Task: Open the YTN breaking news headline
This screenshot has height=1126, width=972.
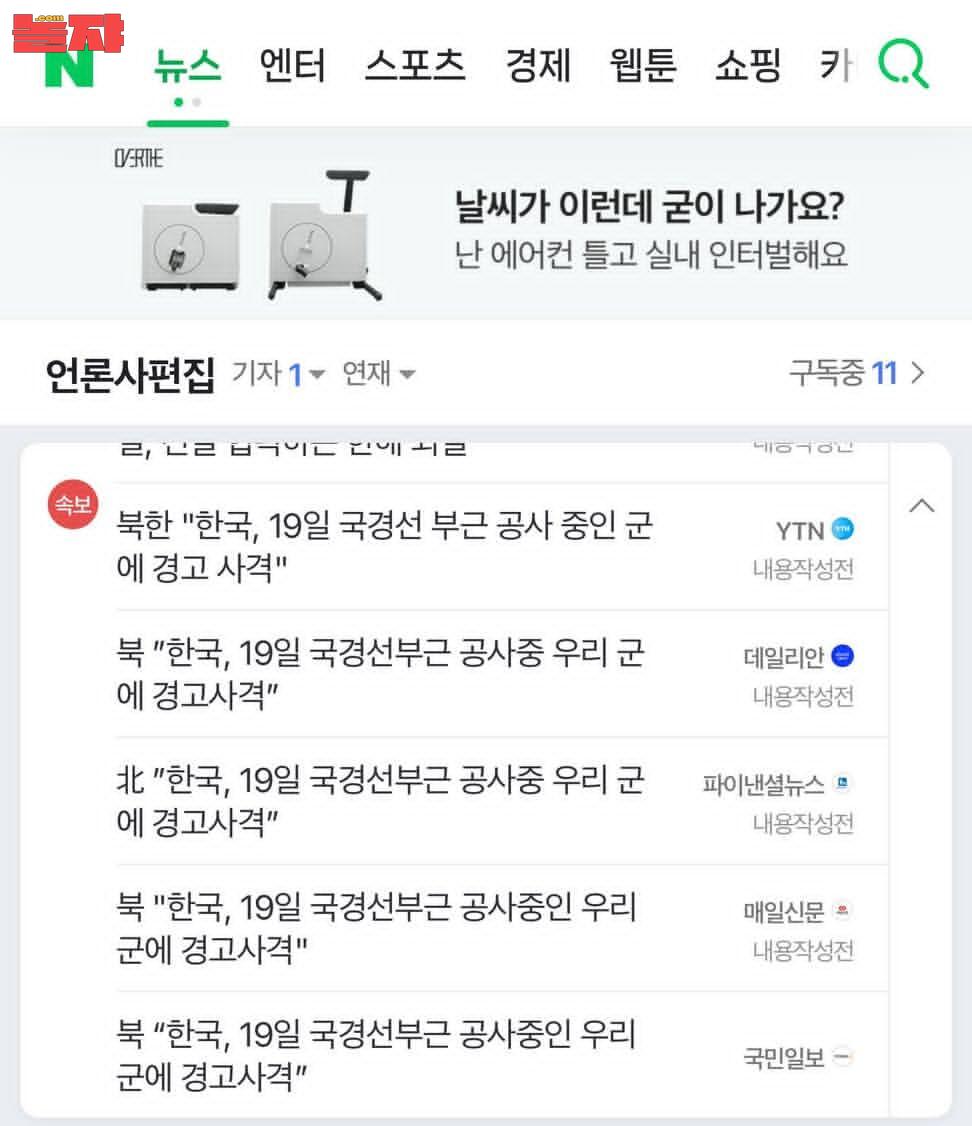Action: (385, 547)
